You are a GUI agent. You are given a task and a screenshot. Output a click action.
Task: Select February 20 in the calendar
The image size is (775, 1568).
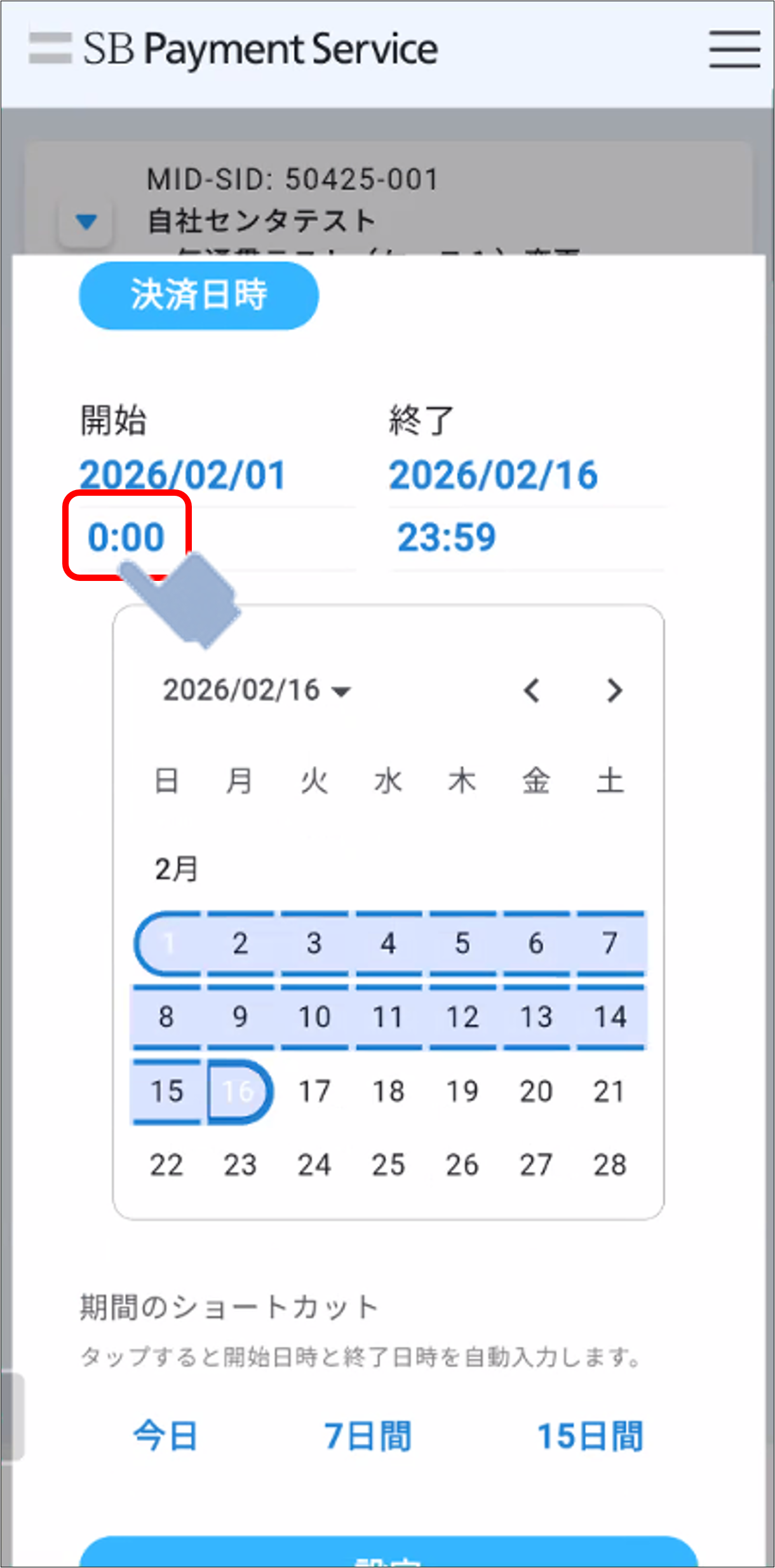click(x=536, y=1091)
